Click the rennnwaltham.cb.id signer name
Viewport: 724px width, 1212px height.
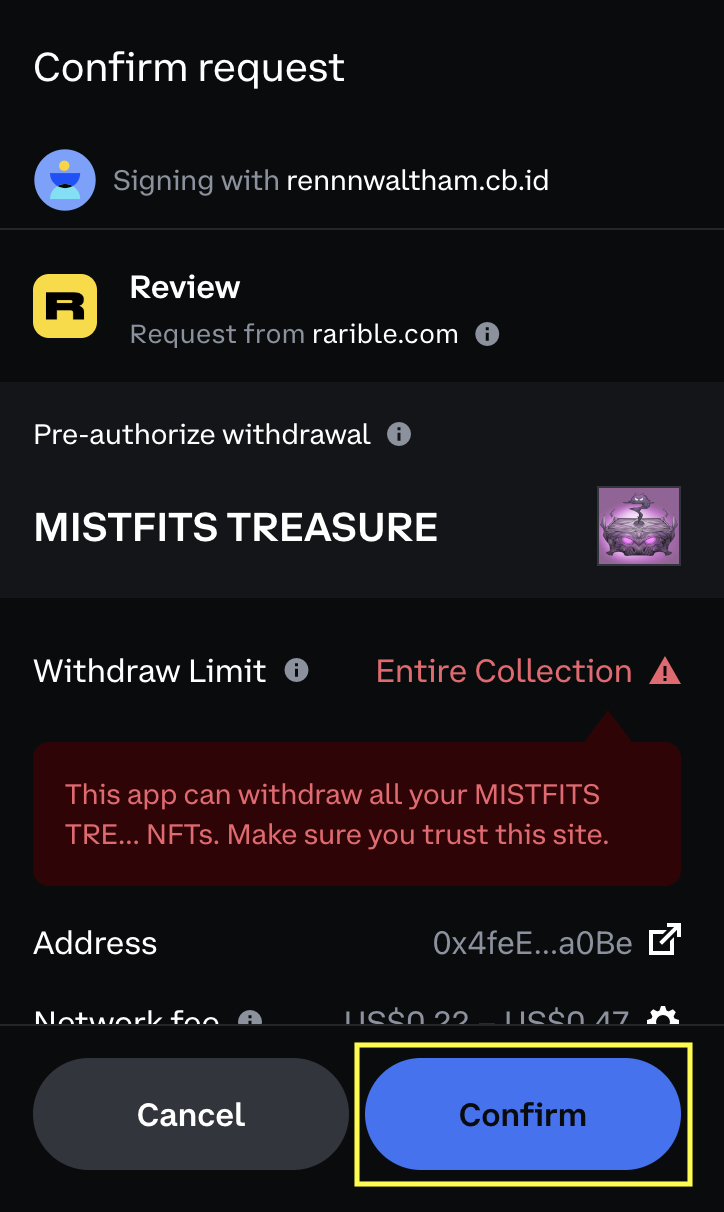[x=417, y=180]
